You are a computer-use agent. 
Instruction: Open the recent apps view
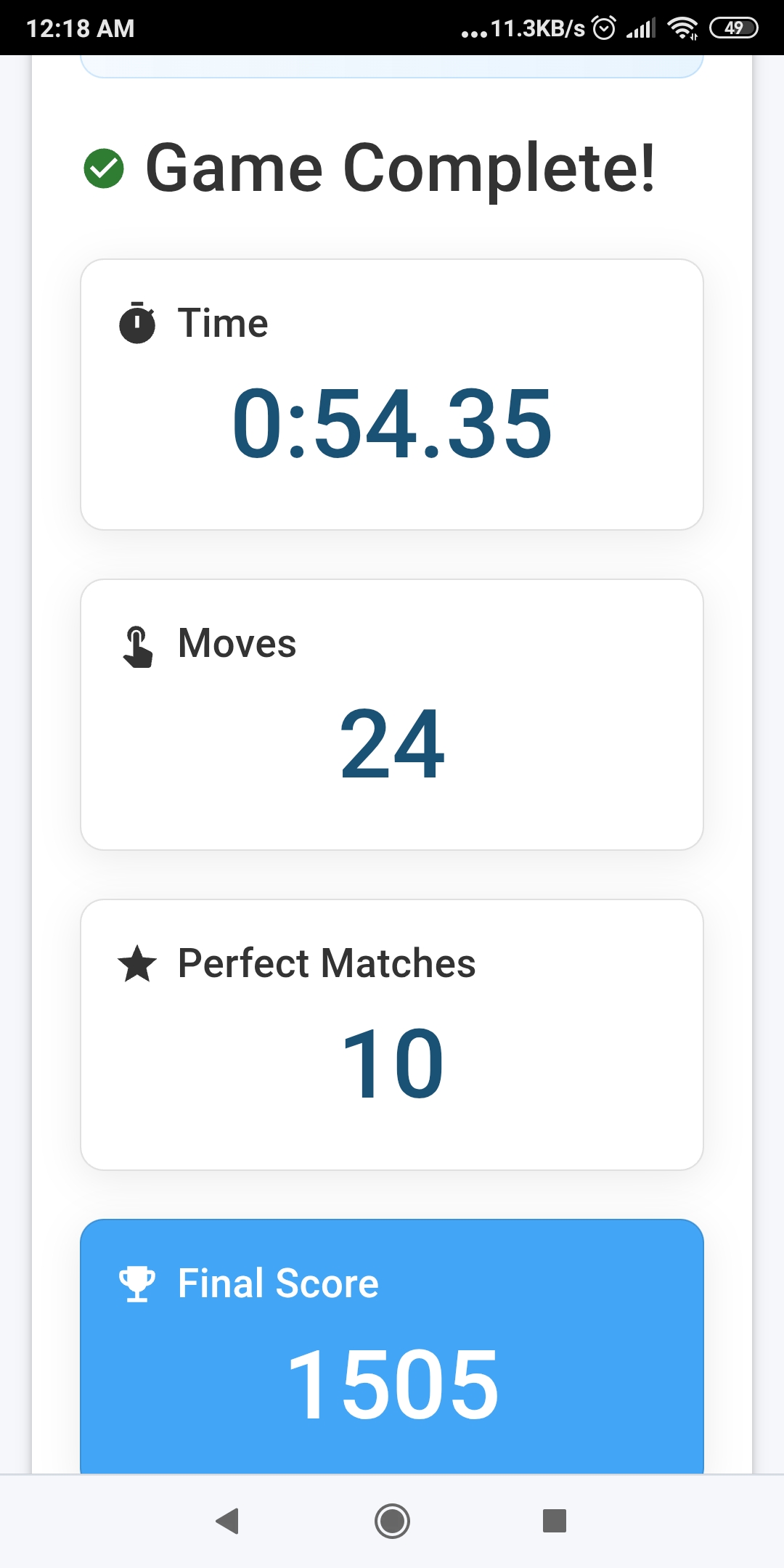(555, 1521)
